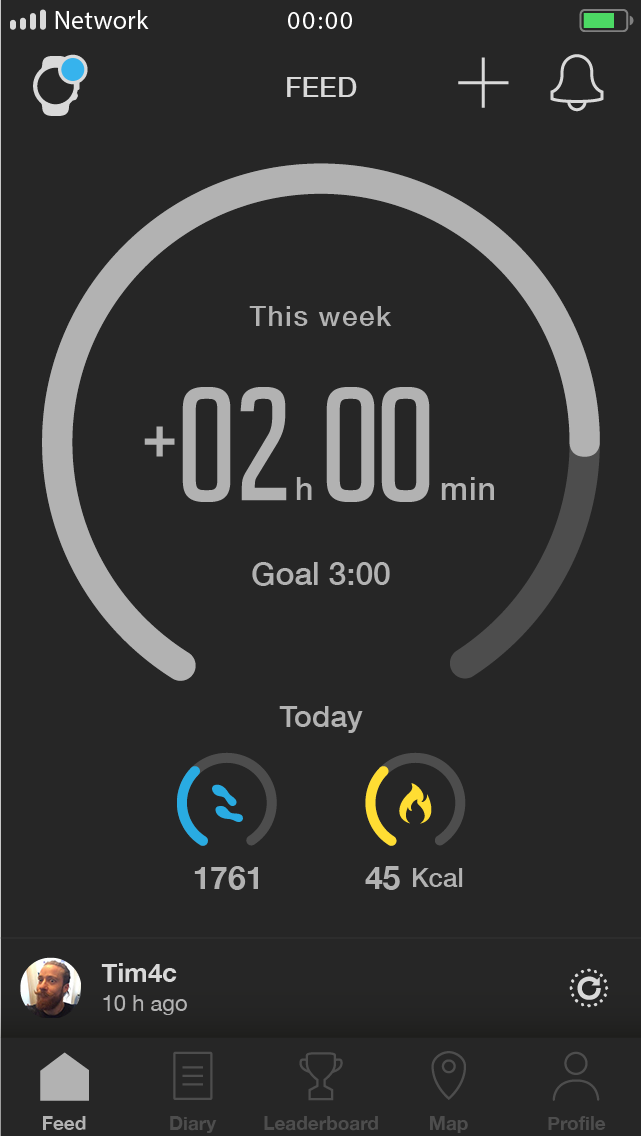Open the notifications bell
The width and height of the screenshot is (642, 1136).
click(x=576, y=83)
